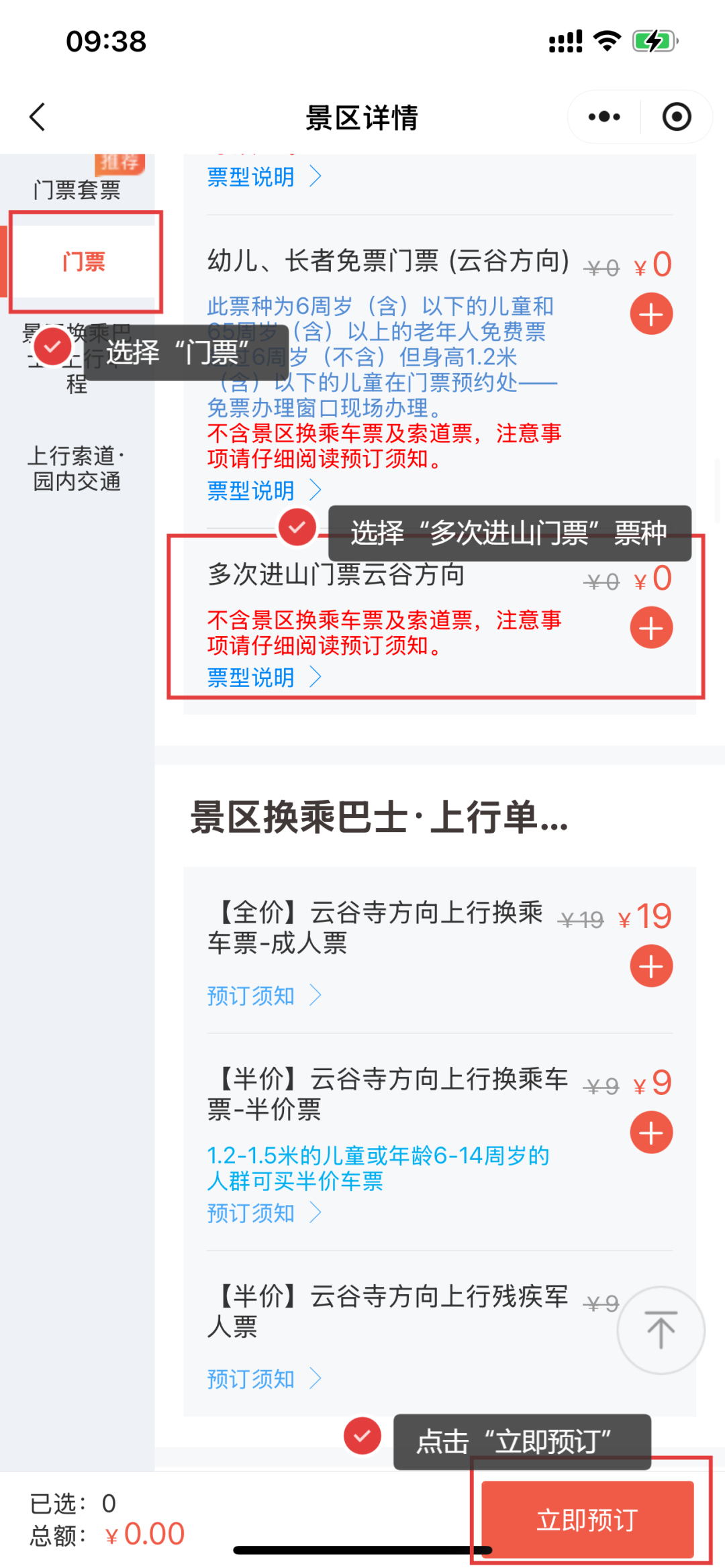
Task: Tap 立即预订 to book now
Action: click(x=587, y=1520)
